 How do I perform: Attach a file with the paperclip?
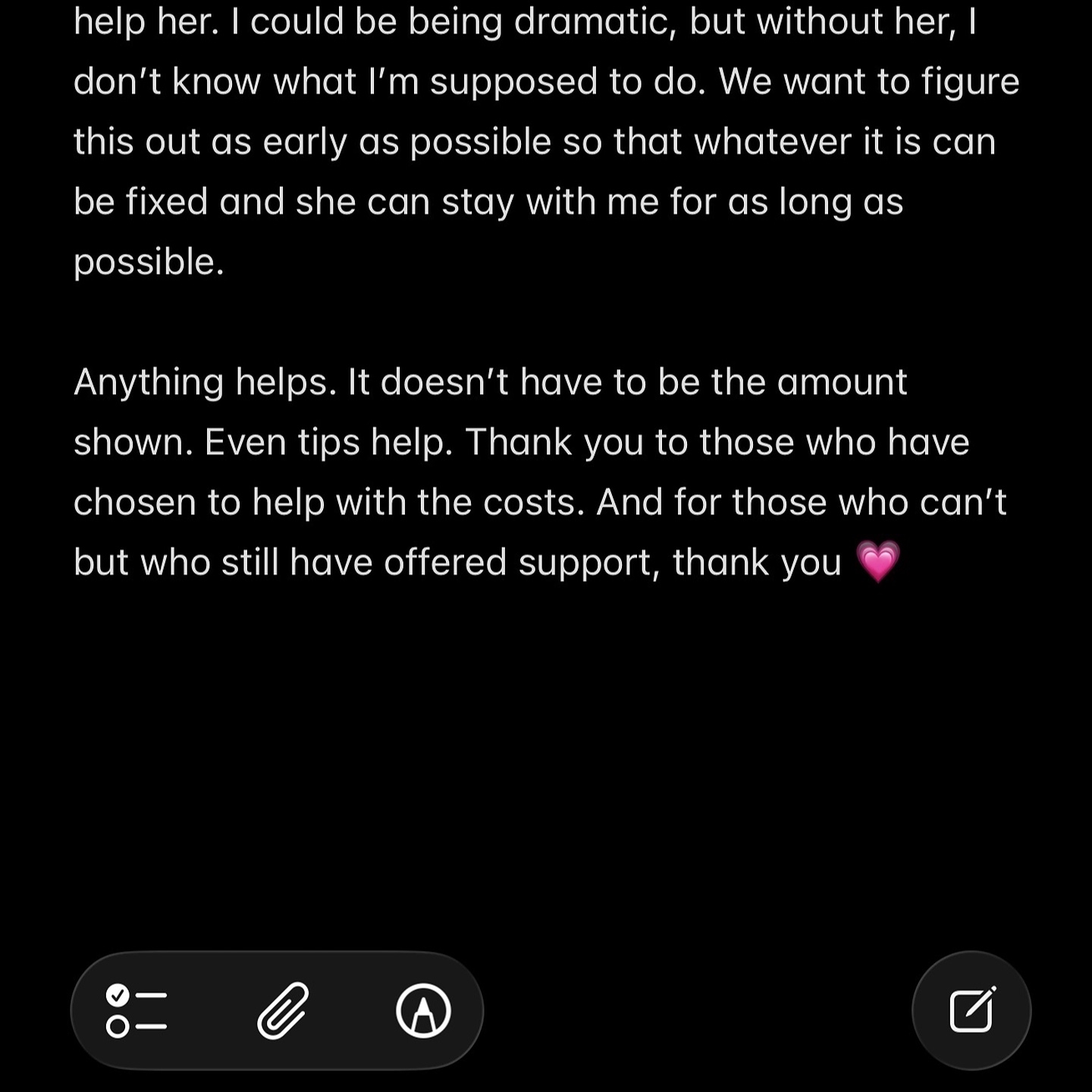click(x=283, y=1011)
